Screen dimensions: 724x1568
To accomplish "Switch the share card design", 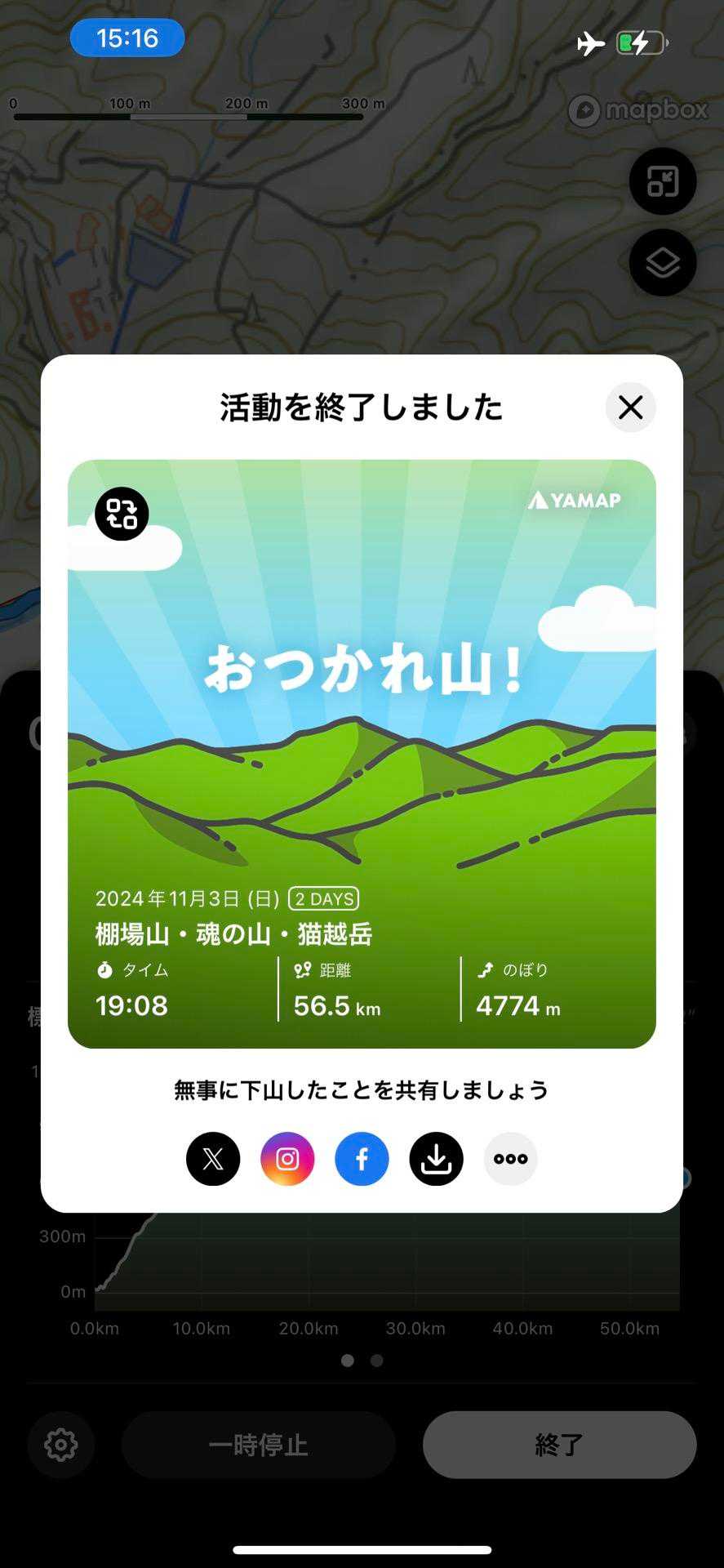I will click(122, 514).
